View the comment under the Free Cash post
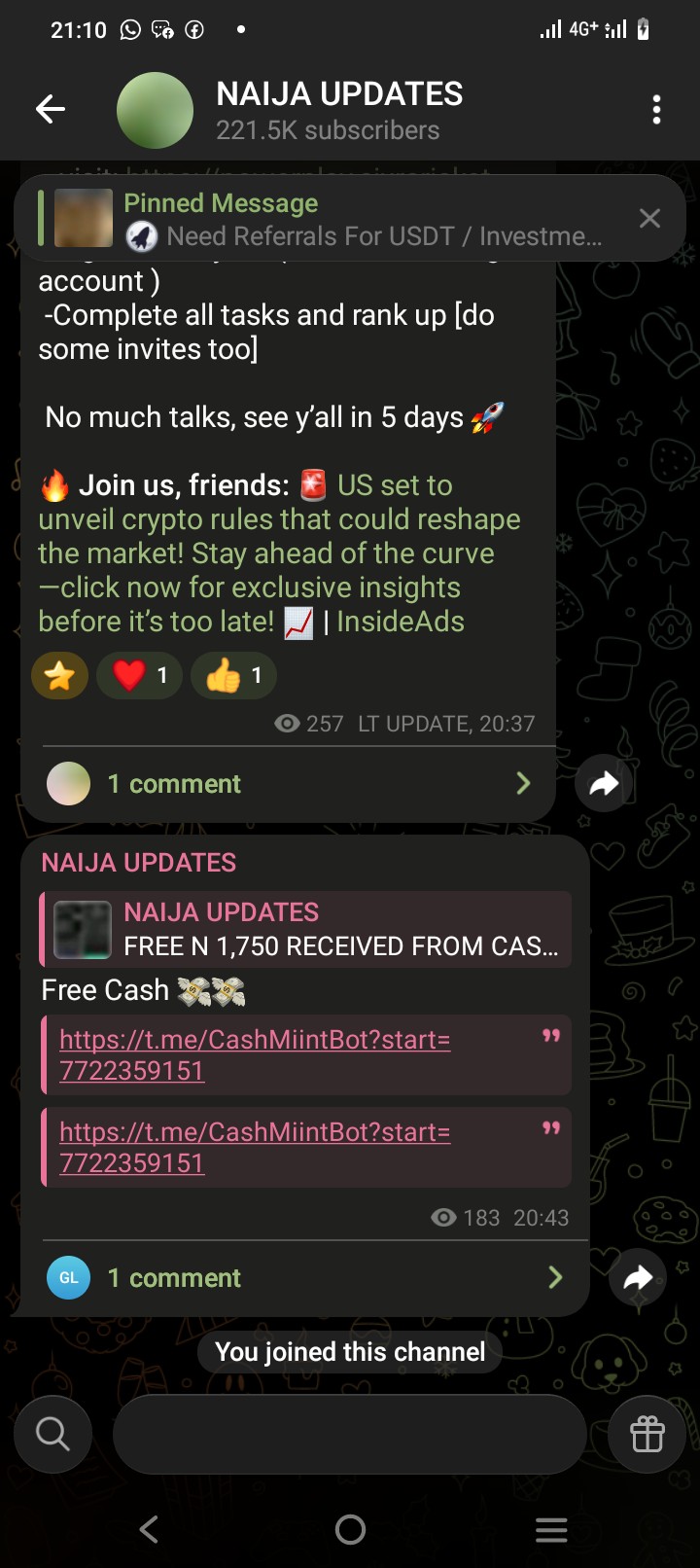The height and width of the screenshot is (1568, 700). [305, 1278]
